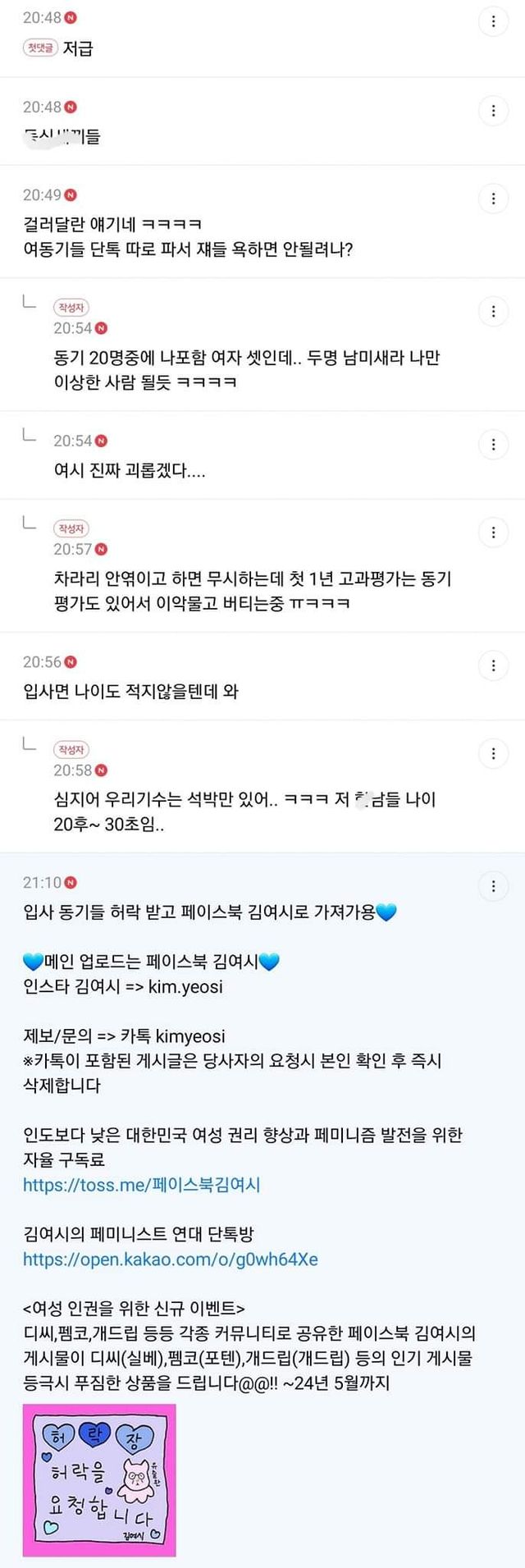
Task: Follow the open.kakao.com/o/g0wh64Xe link
Action: click(x=170, y=1259)
